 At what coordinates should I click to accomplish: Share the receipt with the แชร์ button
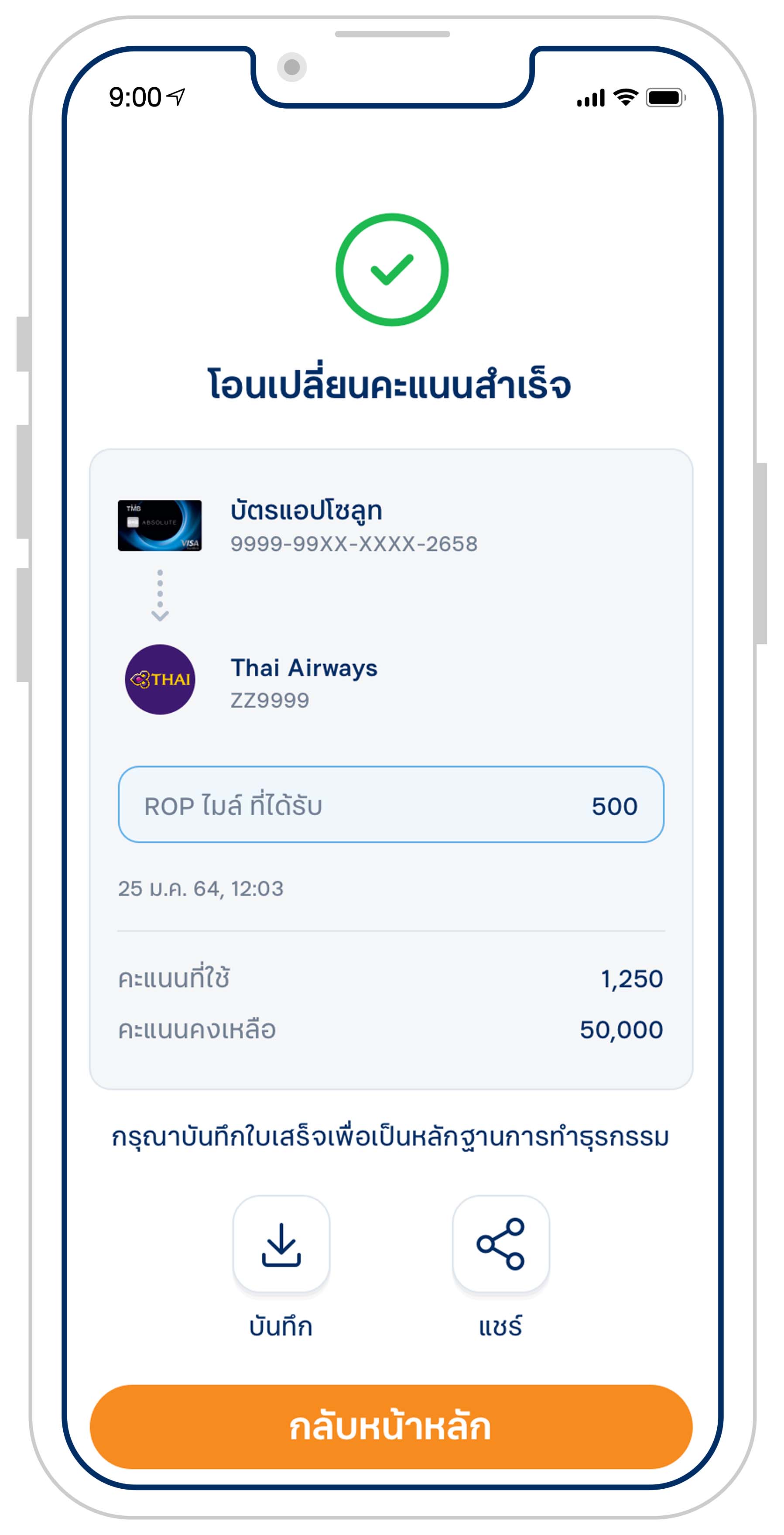[500, 1243]
